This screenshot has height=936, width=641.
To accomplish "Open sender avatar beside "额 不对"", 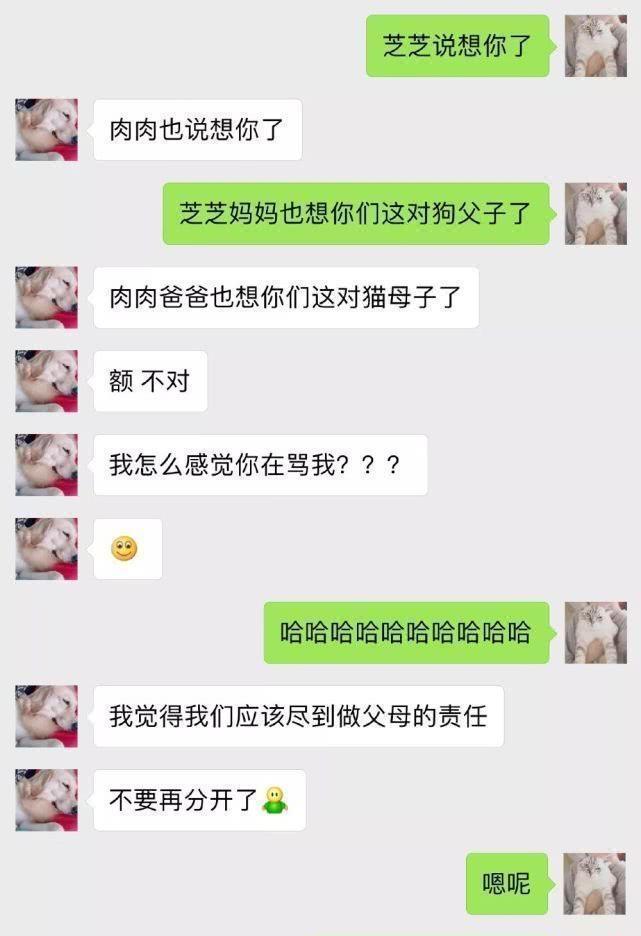I will click(x=46, y=381).
